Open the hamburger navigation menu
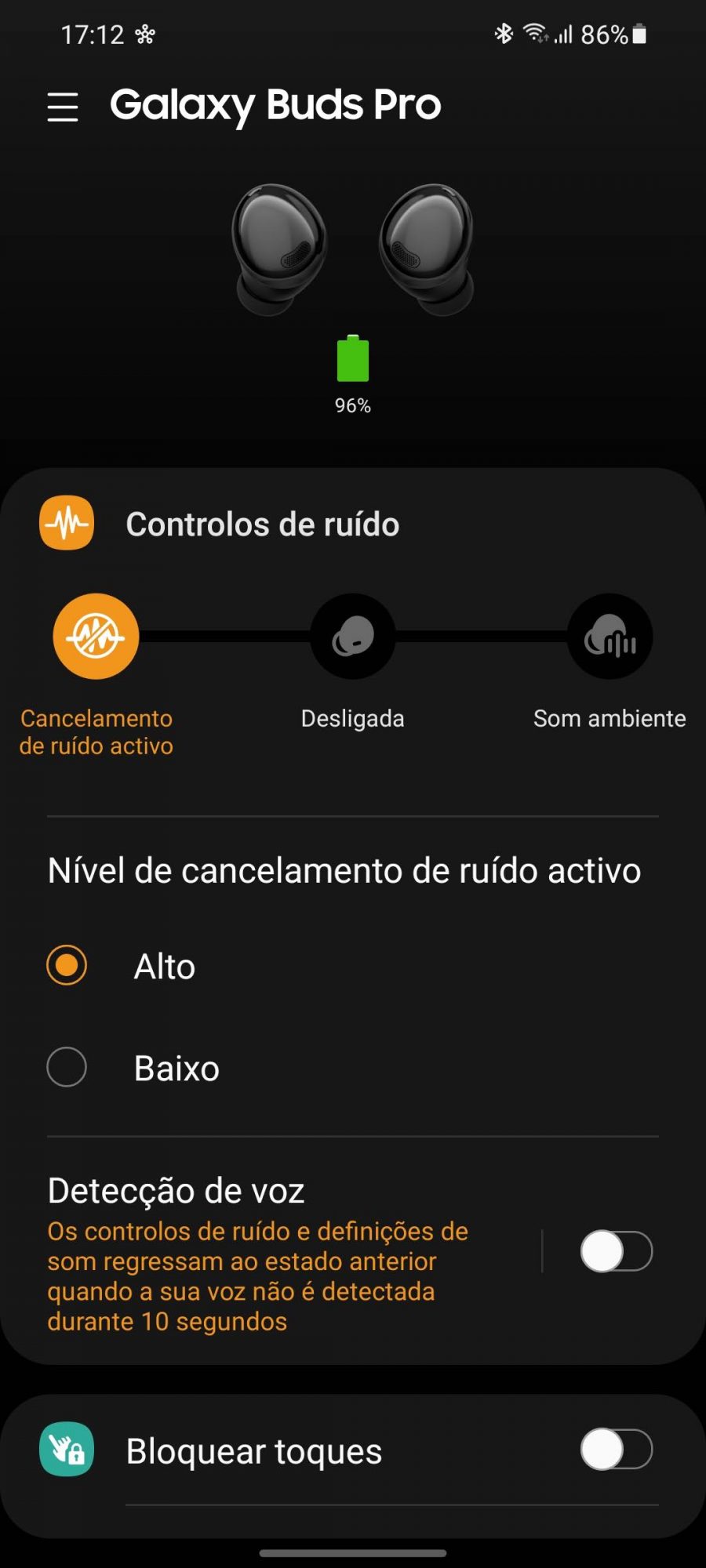The height and width of the screenshot is (1568, 706). [63, 107]
